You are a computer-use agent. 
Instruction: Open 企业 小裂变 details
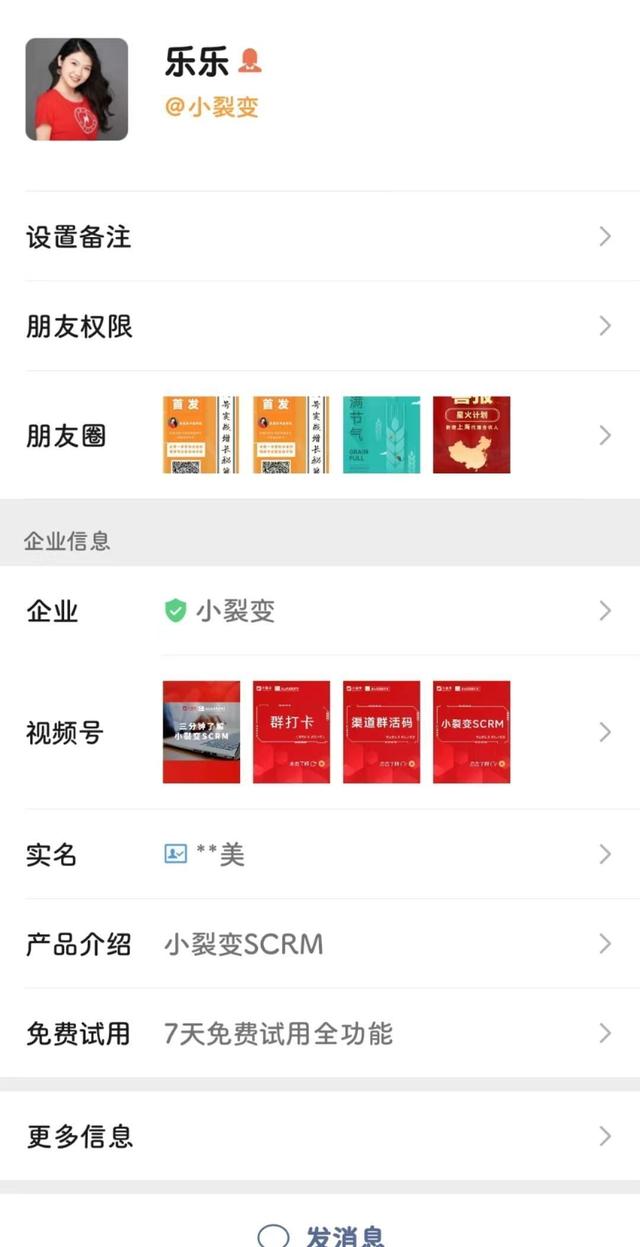pos(319,611)
